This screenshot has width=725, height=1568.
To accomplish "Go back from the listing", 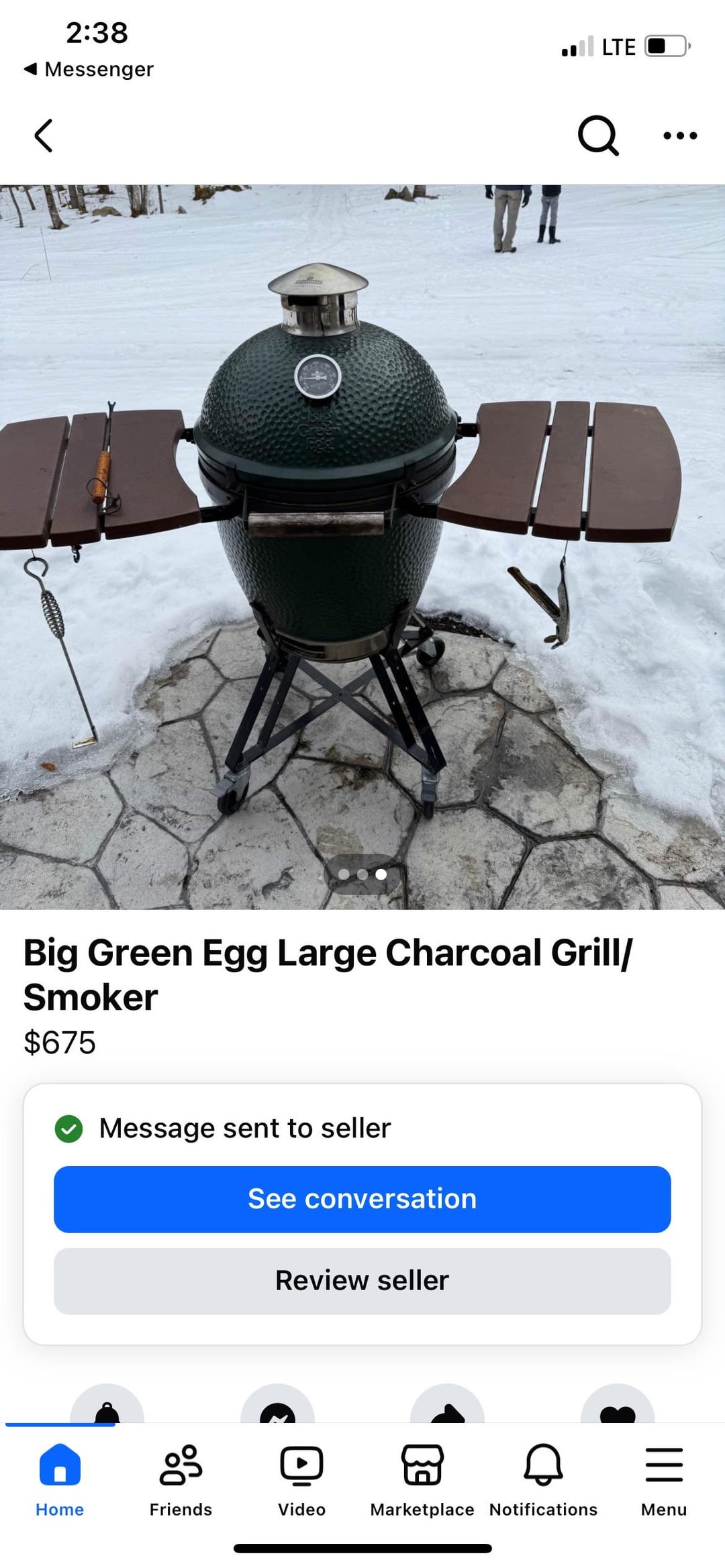I will (44, 136).
